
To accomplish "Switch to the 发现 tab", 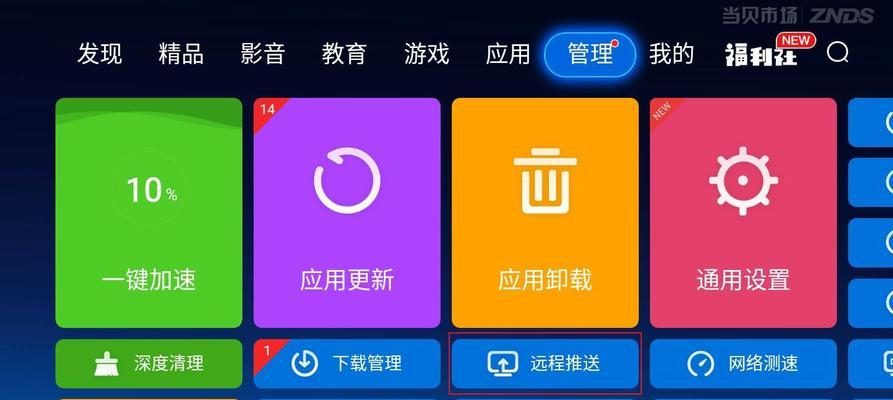I will point(100,54).
